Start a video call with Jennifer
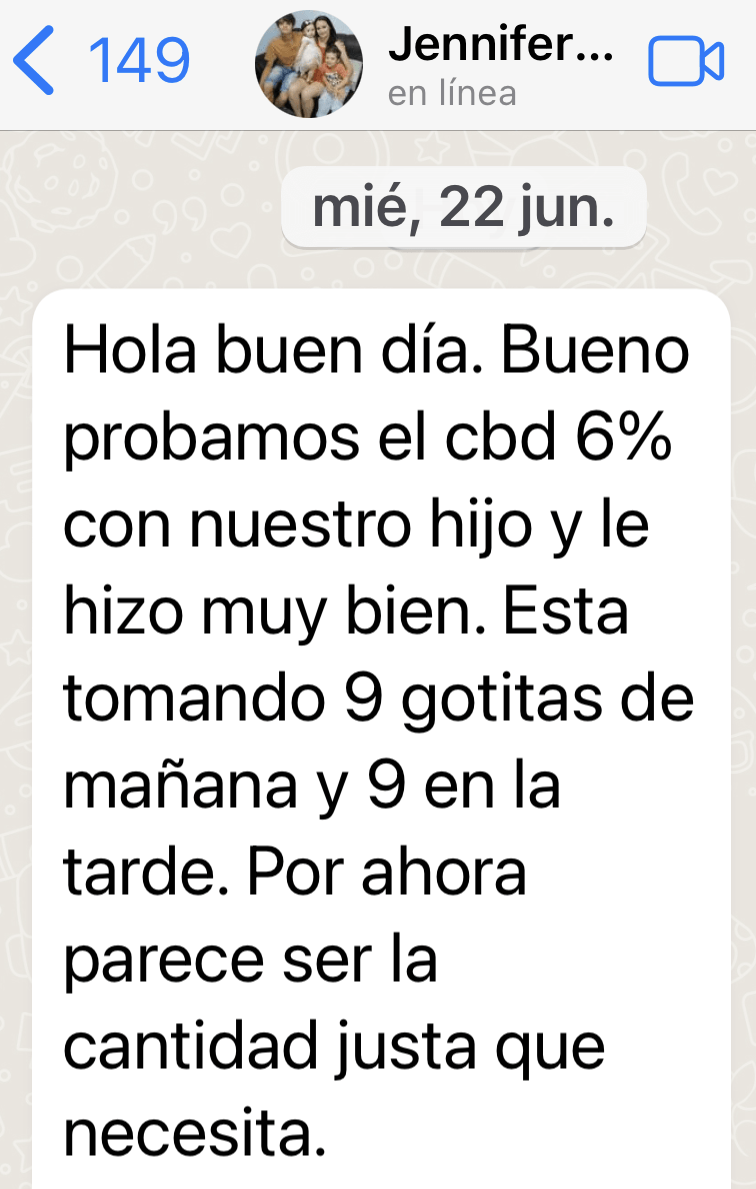Screen dimensions: 756x1189 [686, 62]
